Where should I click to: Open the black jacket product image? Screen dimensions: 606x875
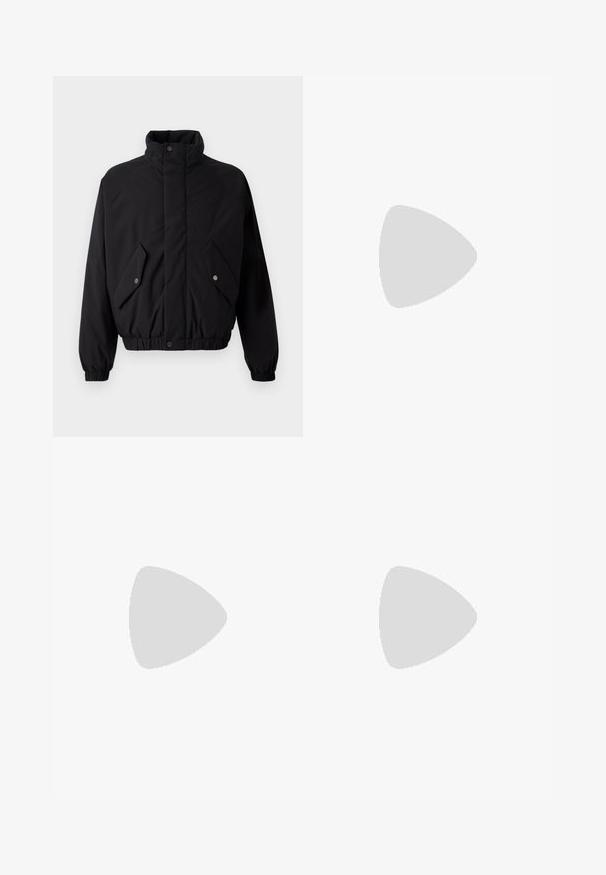click(x=178, y=256)
